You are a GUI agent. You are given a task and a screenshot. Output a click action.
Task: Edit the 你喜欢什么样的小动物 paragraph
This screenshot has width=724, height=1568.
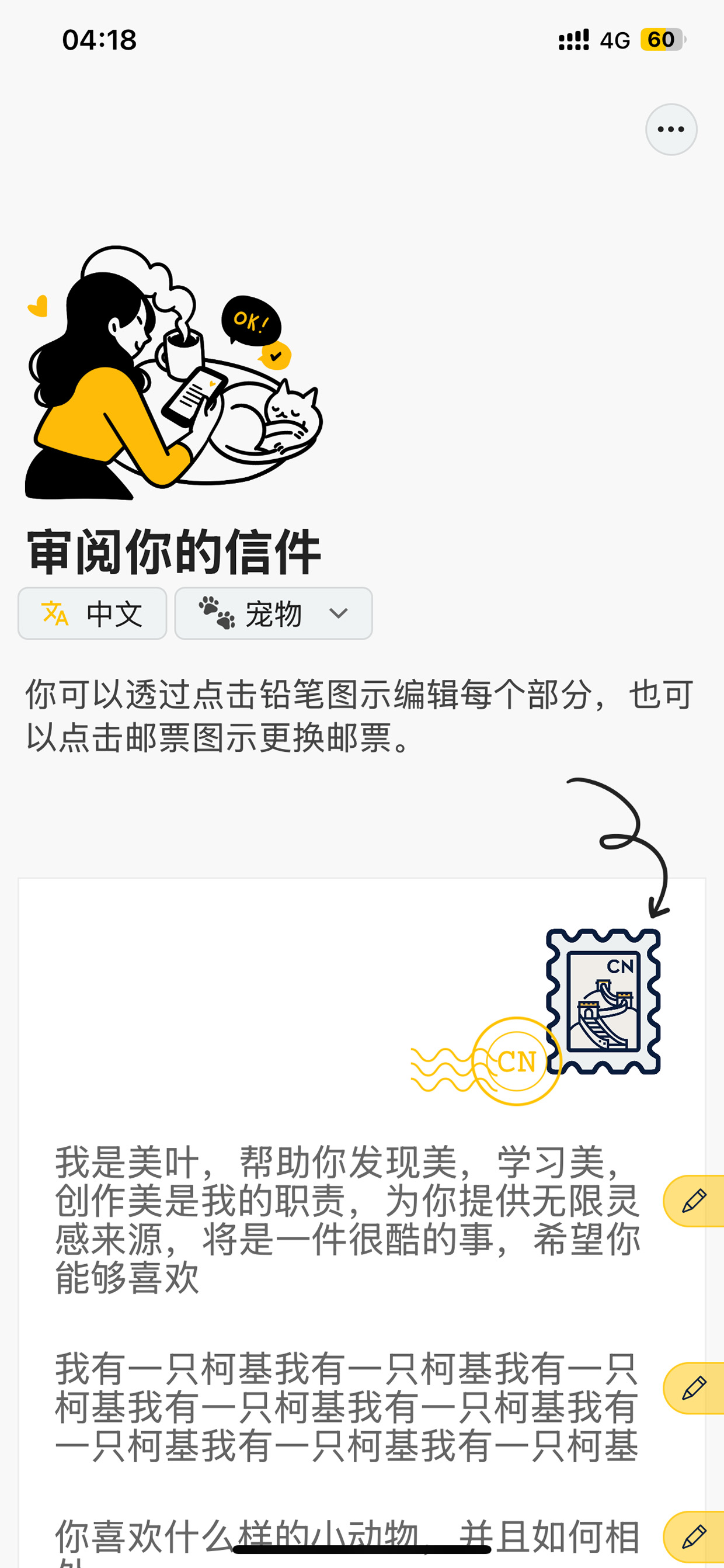[x=694, y=1536]
